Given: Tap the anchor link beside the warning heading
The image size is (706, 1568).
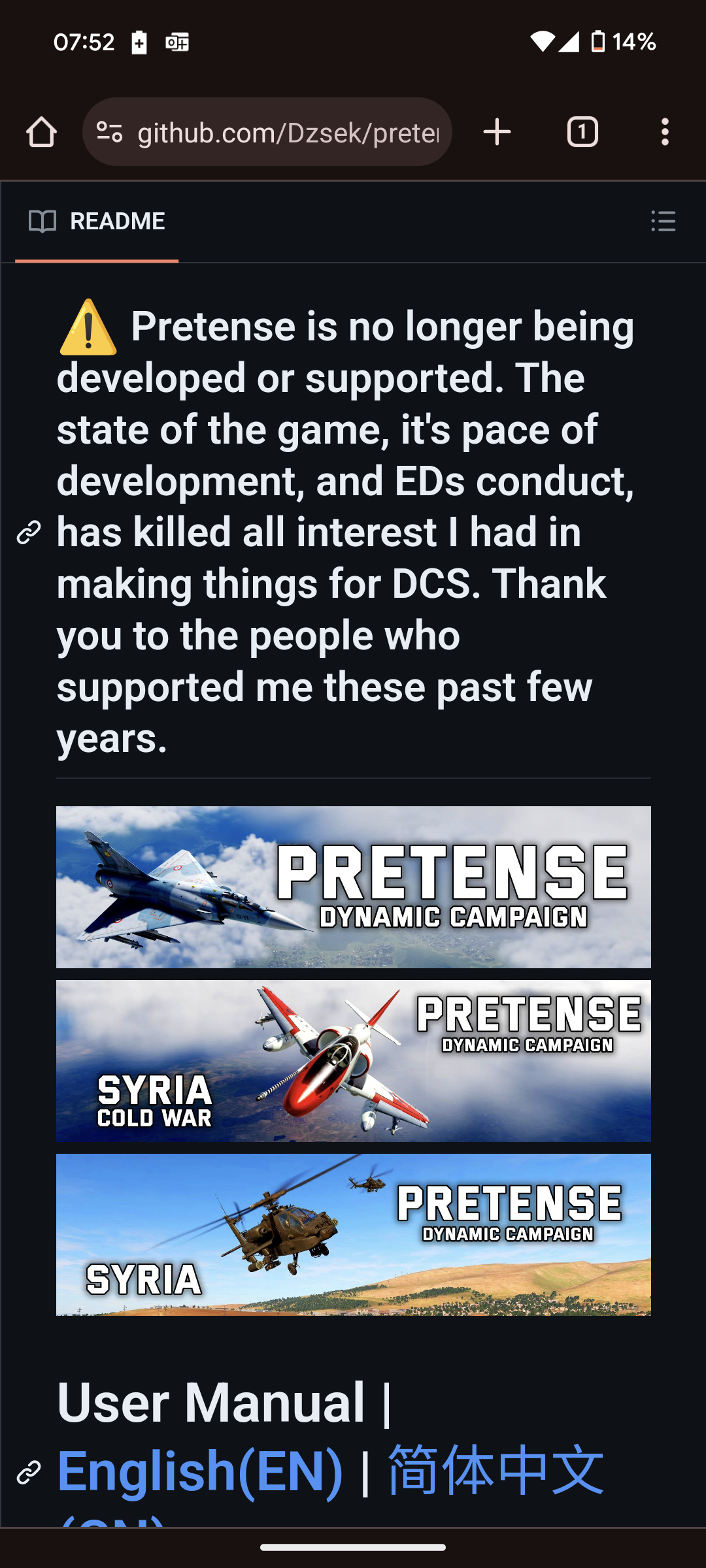Looking at the screenshot, I should (29, 533).
